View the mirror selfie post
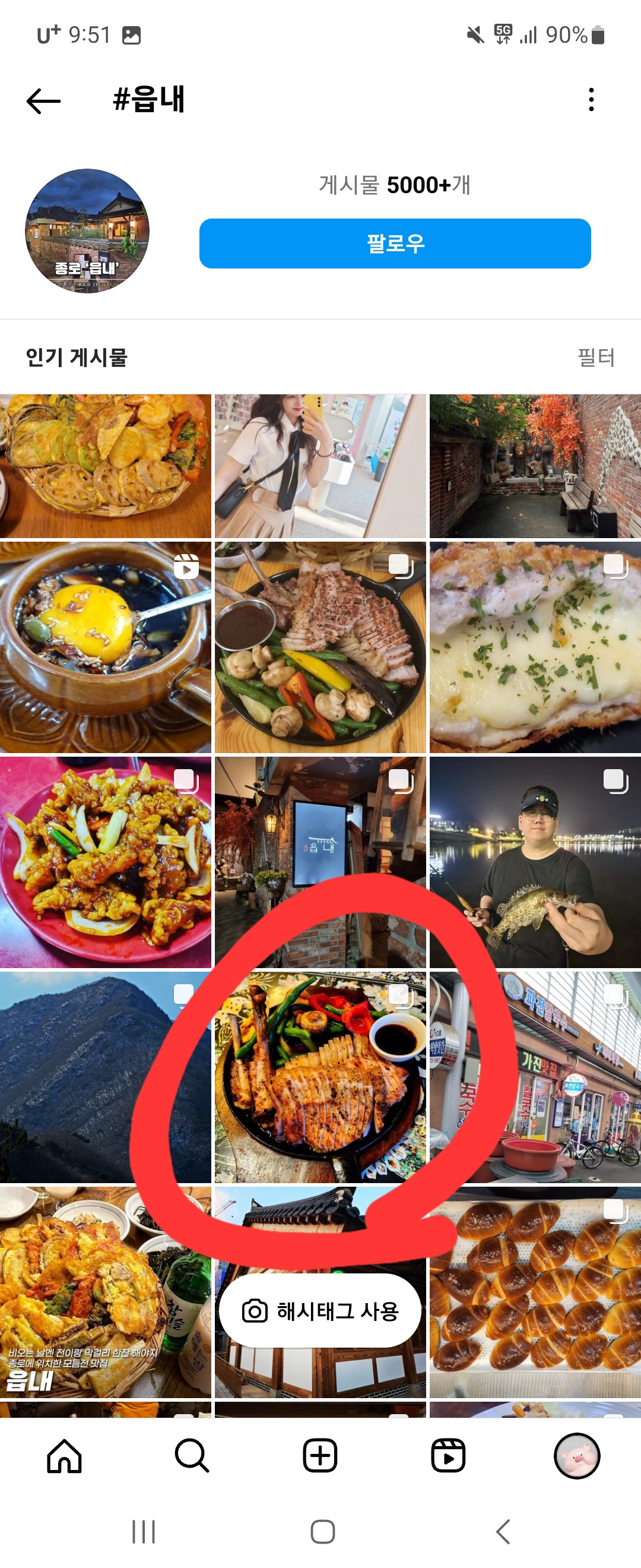 coord(320,466)
